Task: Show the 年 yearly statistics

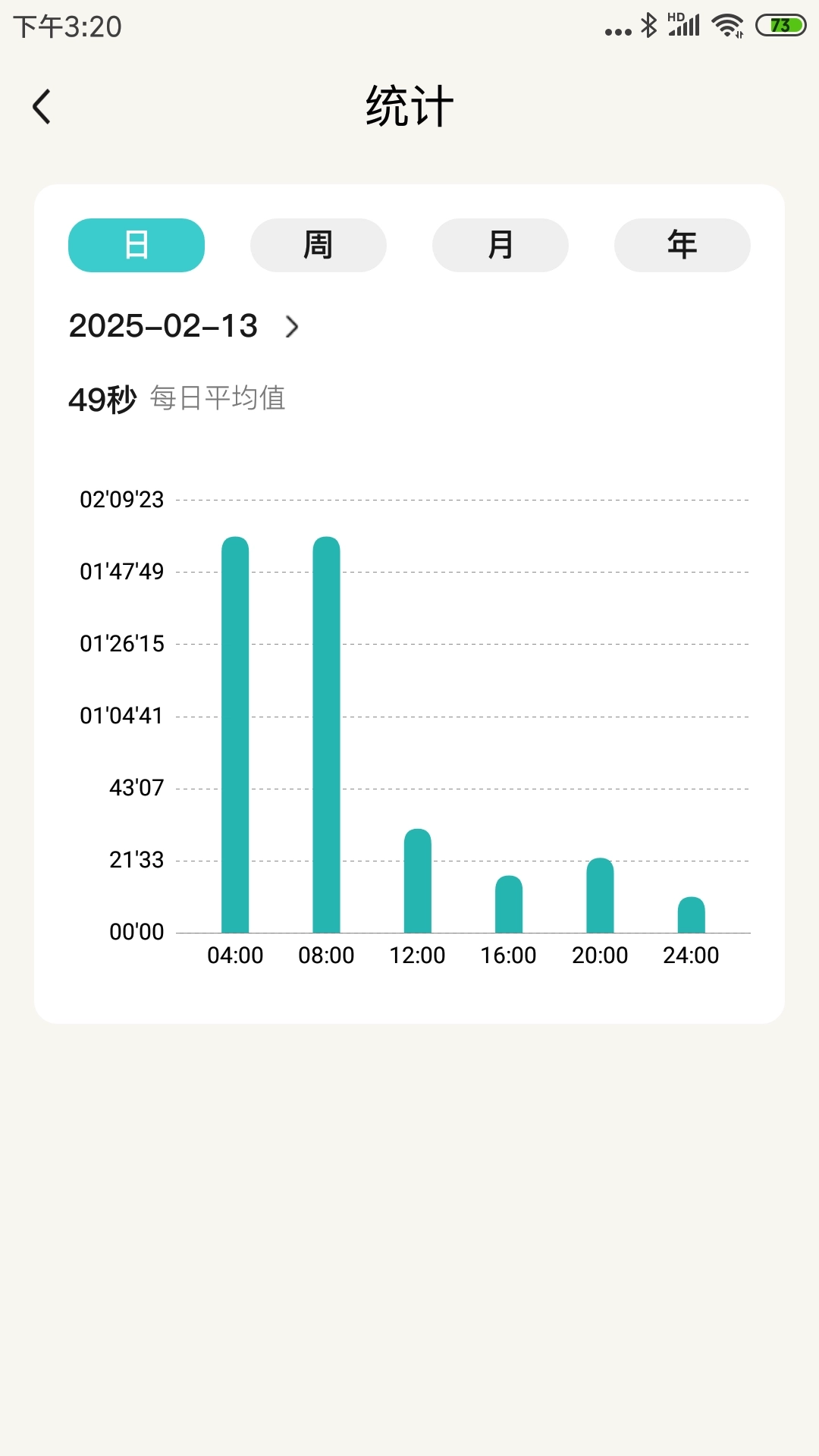Action: [x=682, y=245]
